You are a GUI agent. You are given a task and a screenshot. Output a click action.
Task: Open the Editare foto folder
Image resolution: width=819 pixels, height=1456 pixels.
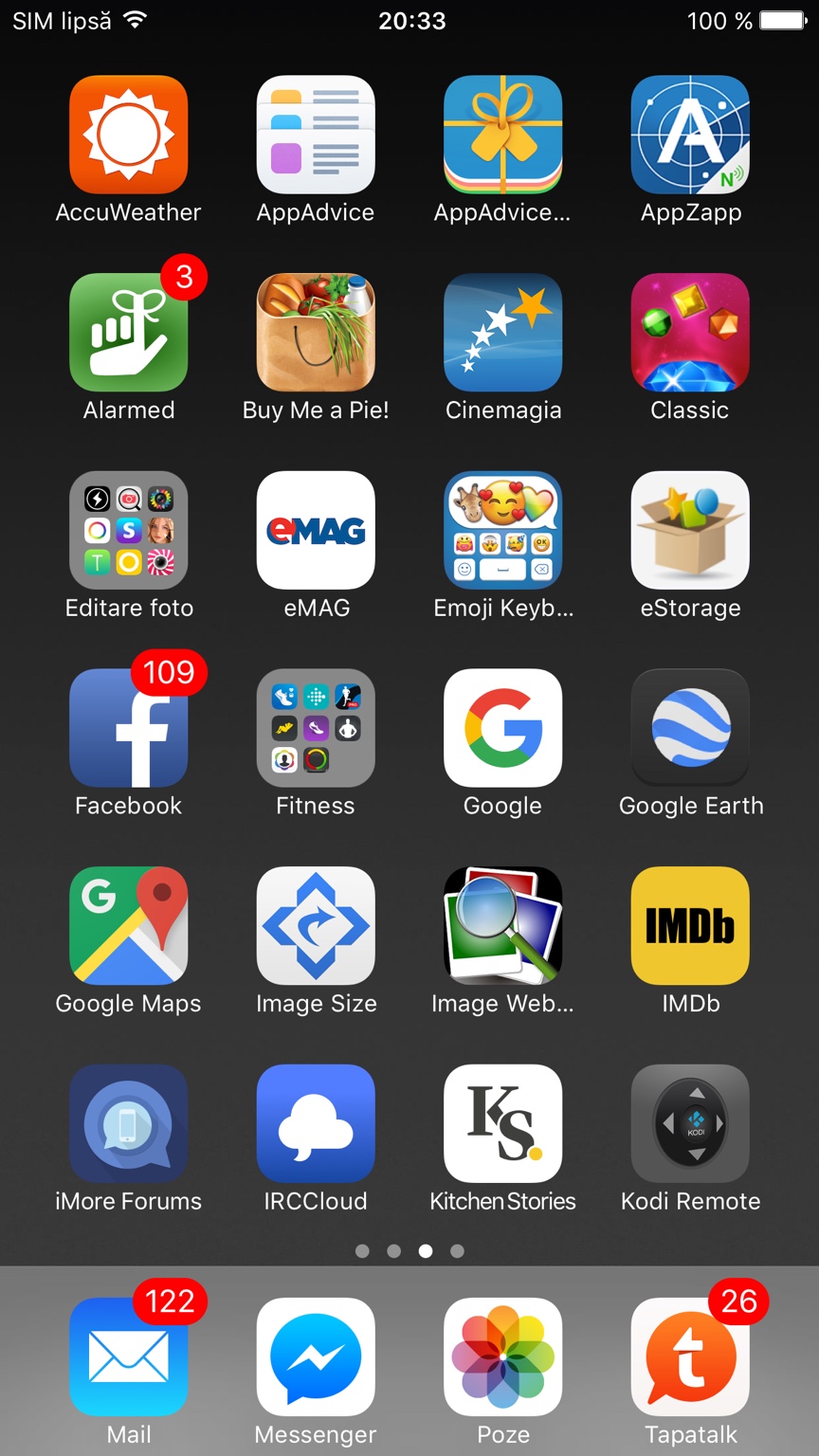[128, 530]
